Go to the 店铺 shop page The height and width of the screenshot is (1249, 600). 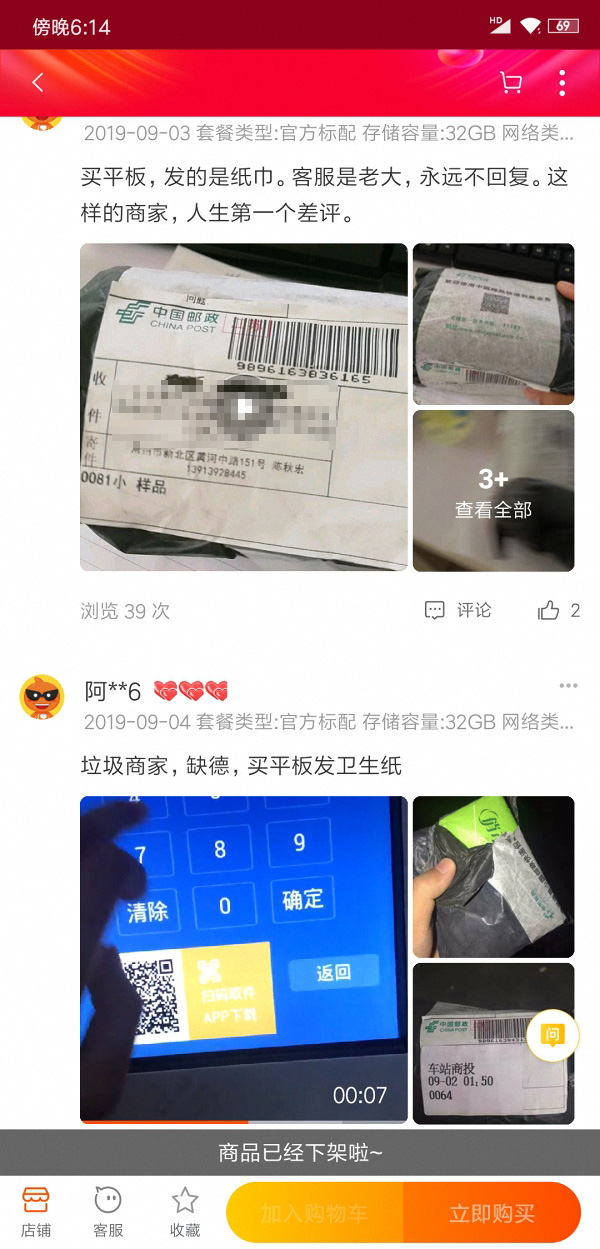36,1211
